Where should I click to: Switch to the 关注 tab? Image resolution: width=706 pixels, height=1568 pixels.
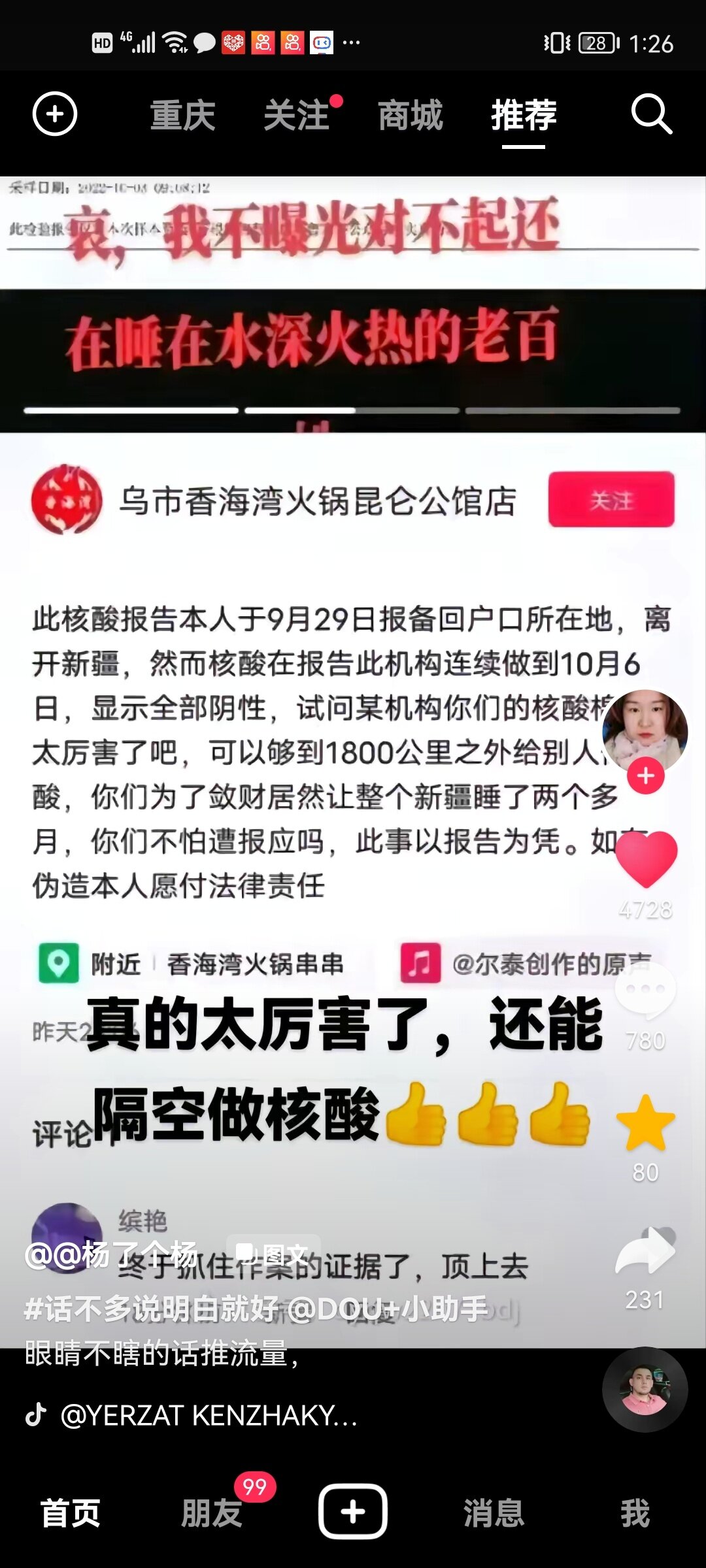(296, 116)
